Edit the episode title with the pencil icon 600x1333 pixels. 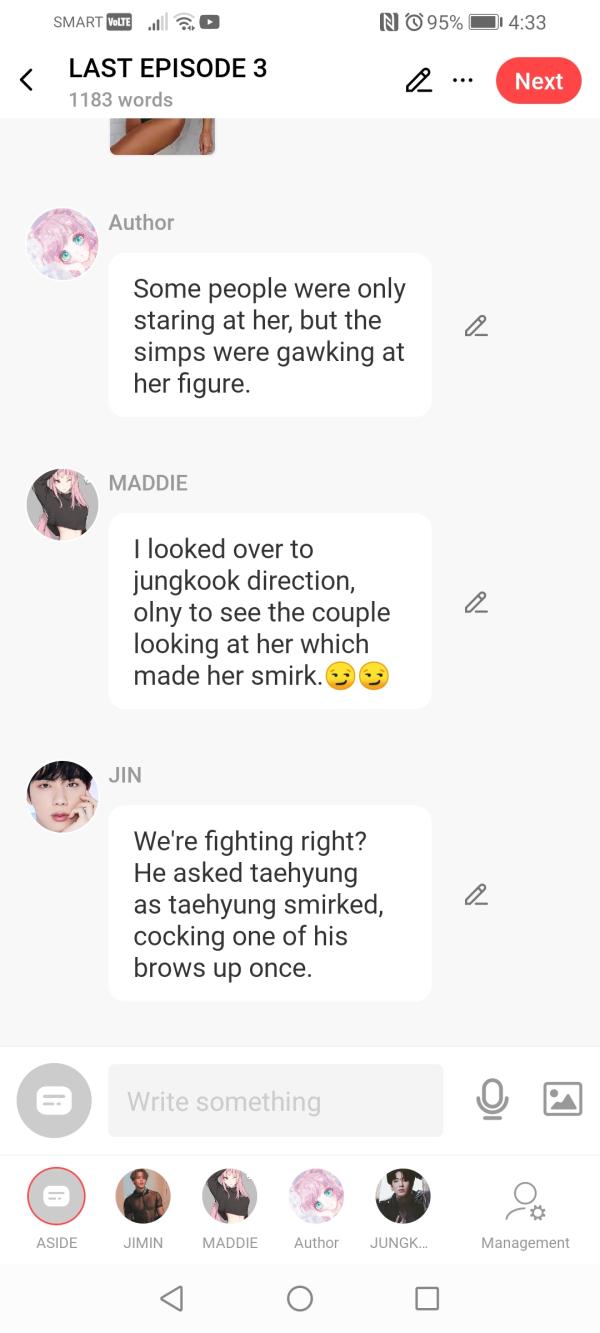click(x=418, y=81)
